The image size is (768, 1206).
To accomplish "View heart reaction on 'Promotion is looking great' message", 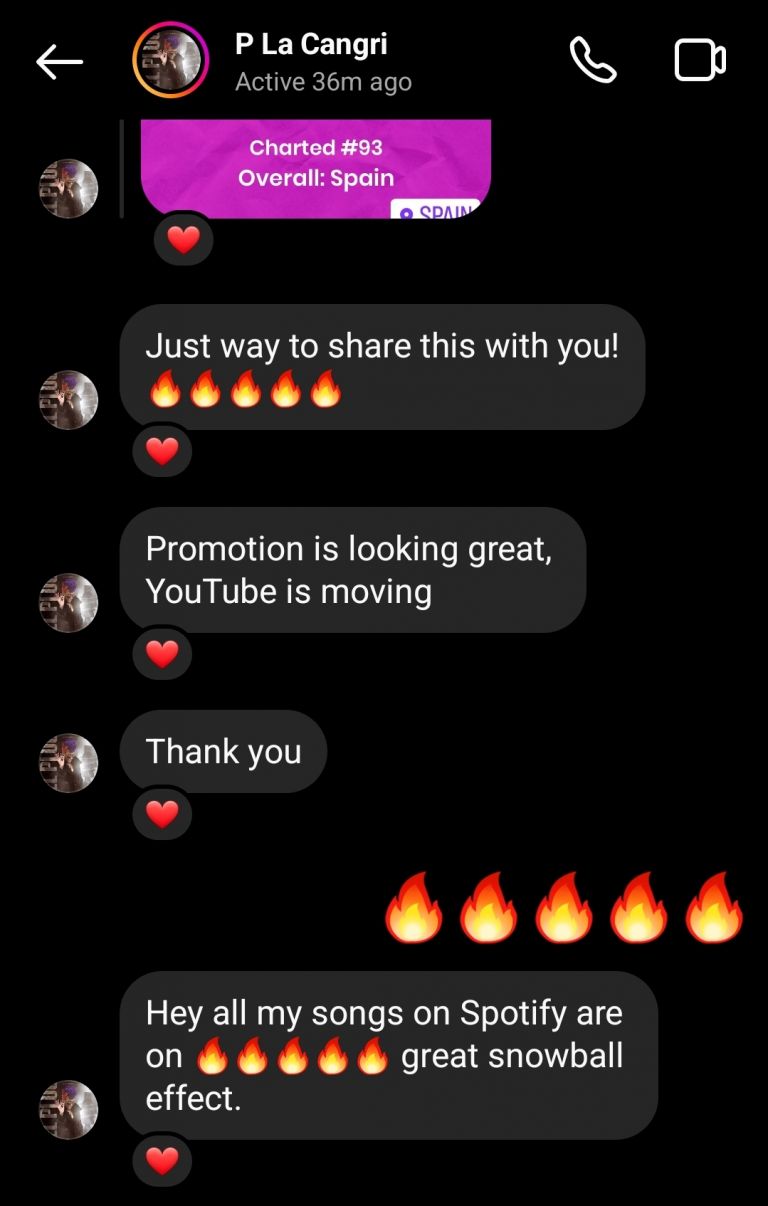I will click(162, 655).
